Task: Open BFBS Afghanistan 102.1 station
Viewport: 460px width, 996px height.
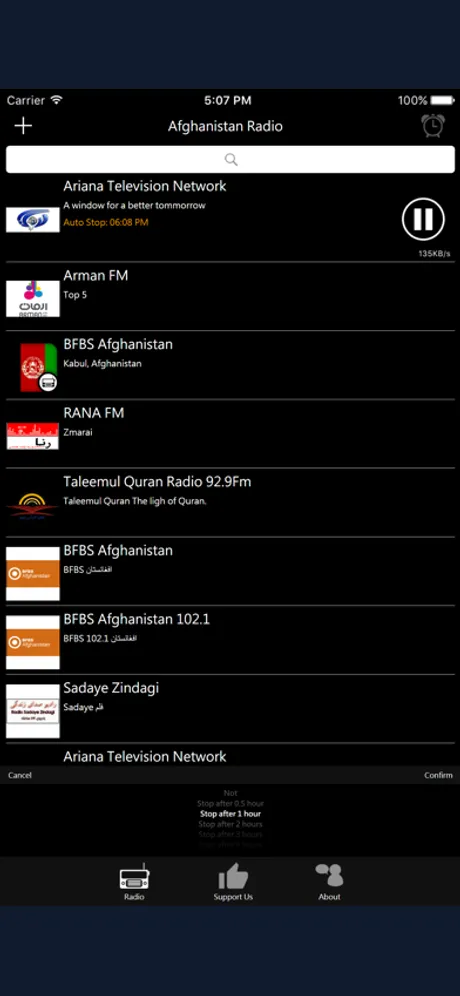Action: pos(230,640)
